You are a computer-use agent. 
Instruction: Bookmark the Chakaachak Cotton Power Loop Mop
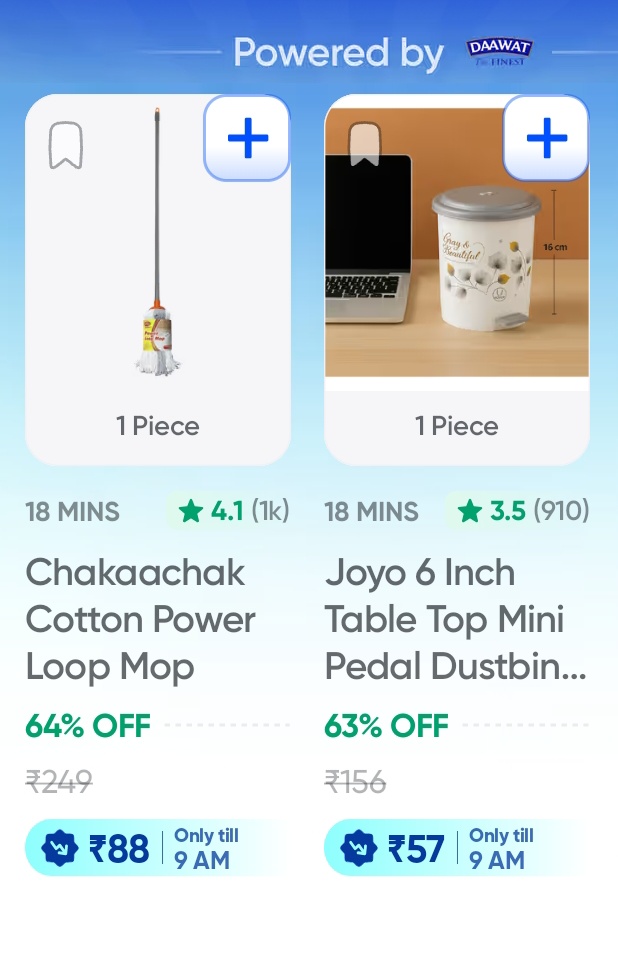(66, 146)
